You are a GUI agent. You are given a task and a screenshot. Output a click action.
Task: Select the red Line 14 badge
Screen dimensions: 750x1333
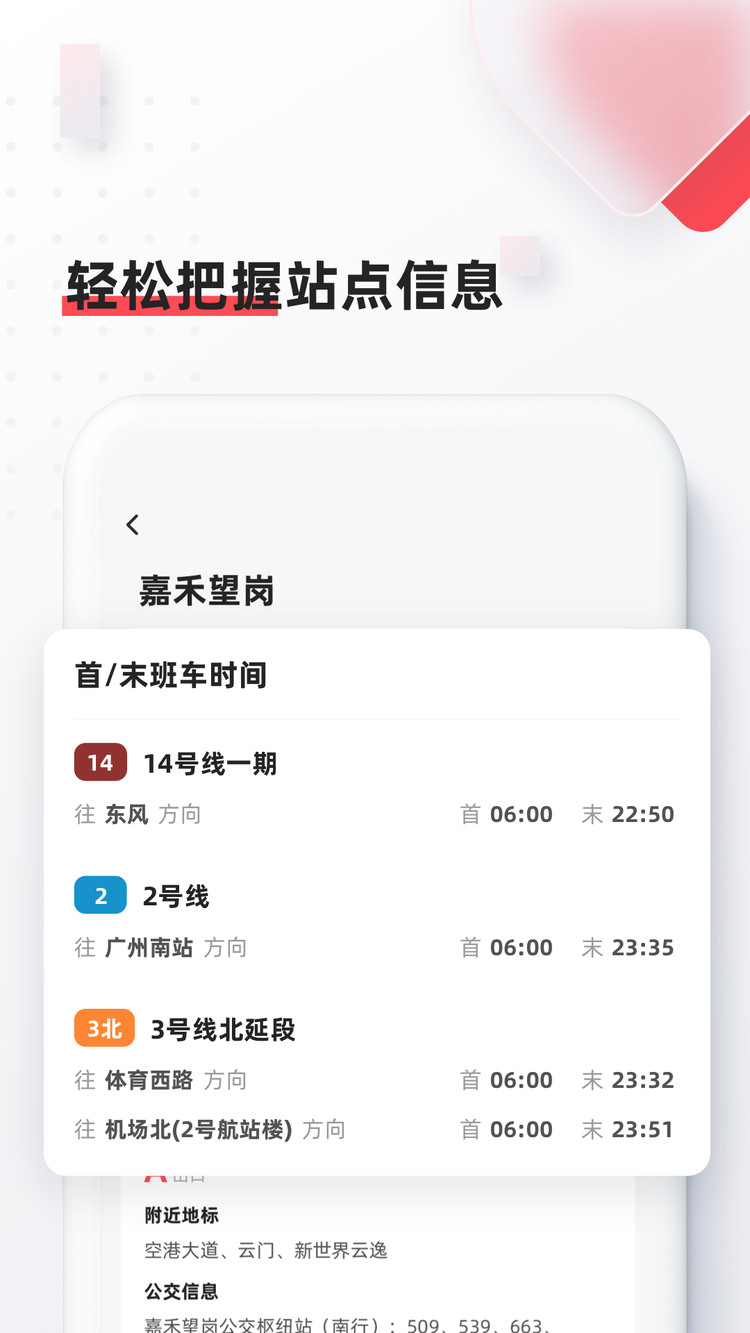(x=100, y=762)
